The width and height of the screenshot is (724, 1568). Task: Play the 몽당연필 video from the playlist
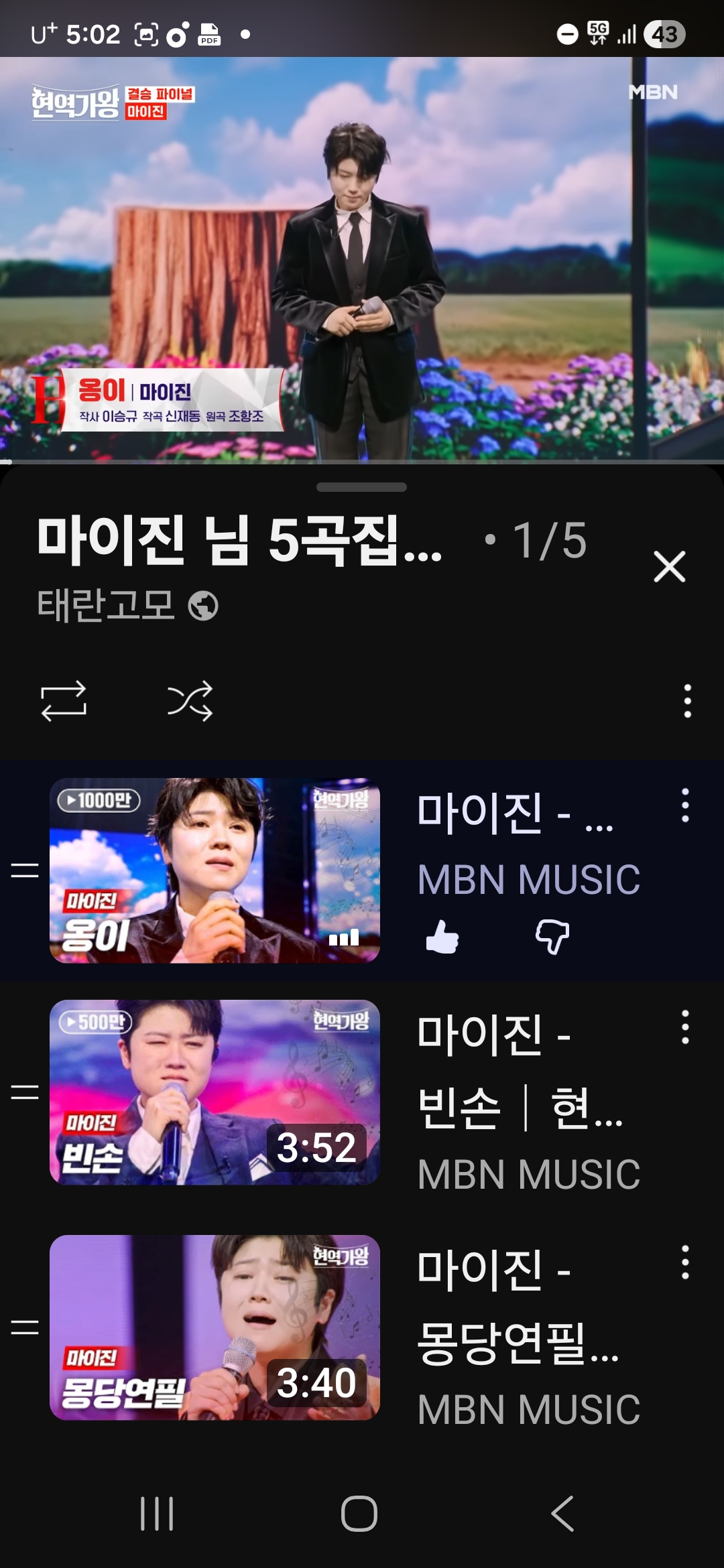pyautogui.click(x=215, y=1327)
